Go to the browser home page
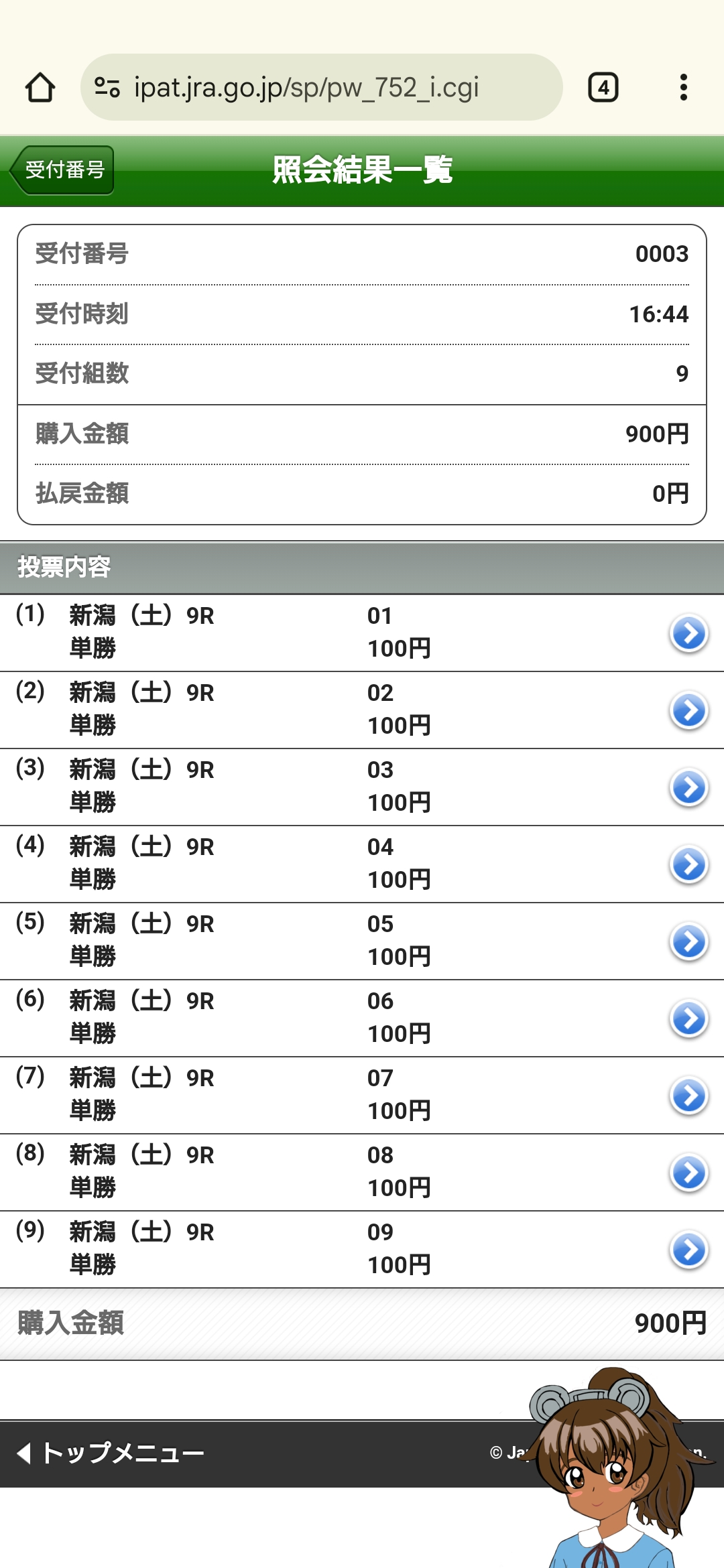This screenshot has width=724, height=1568. click(x=40, y=87)
